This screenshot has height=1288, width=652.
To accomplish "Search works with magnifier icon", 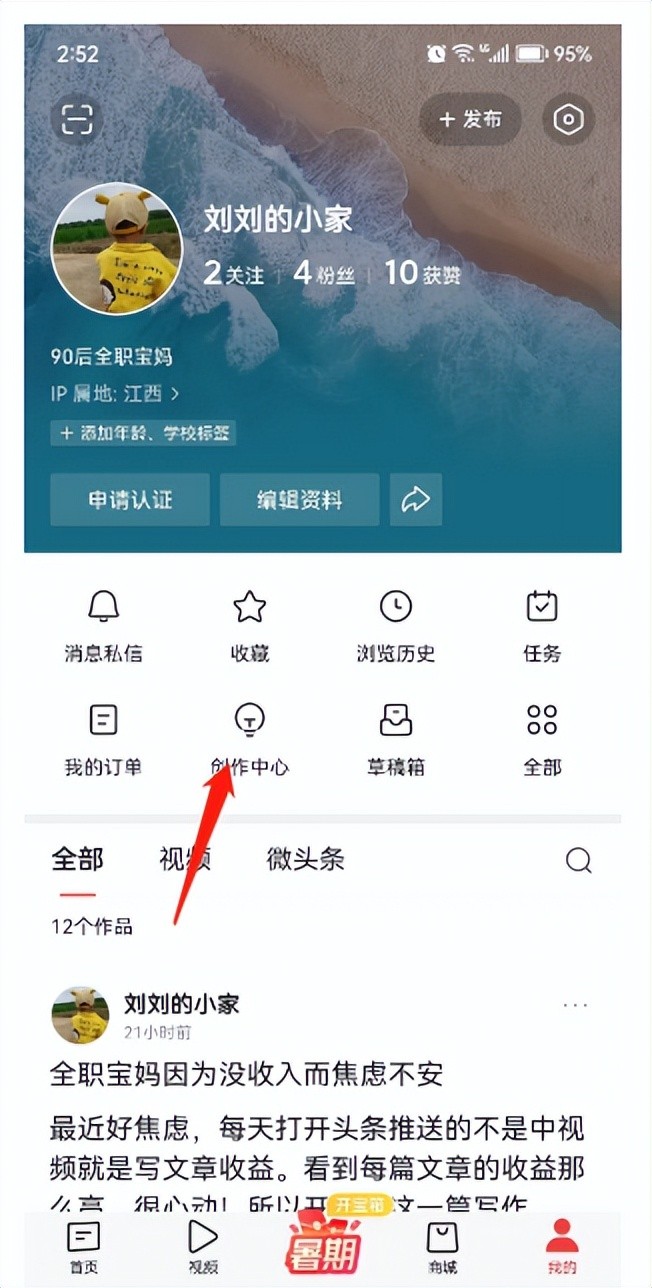I will point(578,860).
